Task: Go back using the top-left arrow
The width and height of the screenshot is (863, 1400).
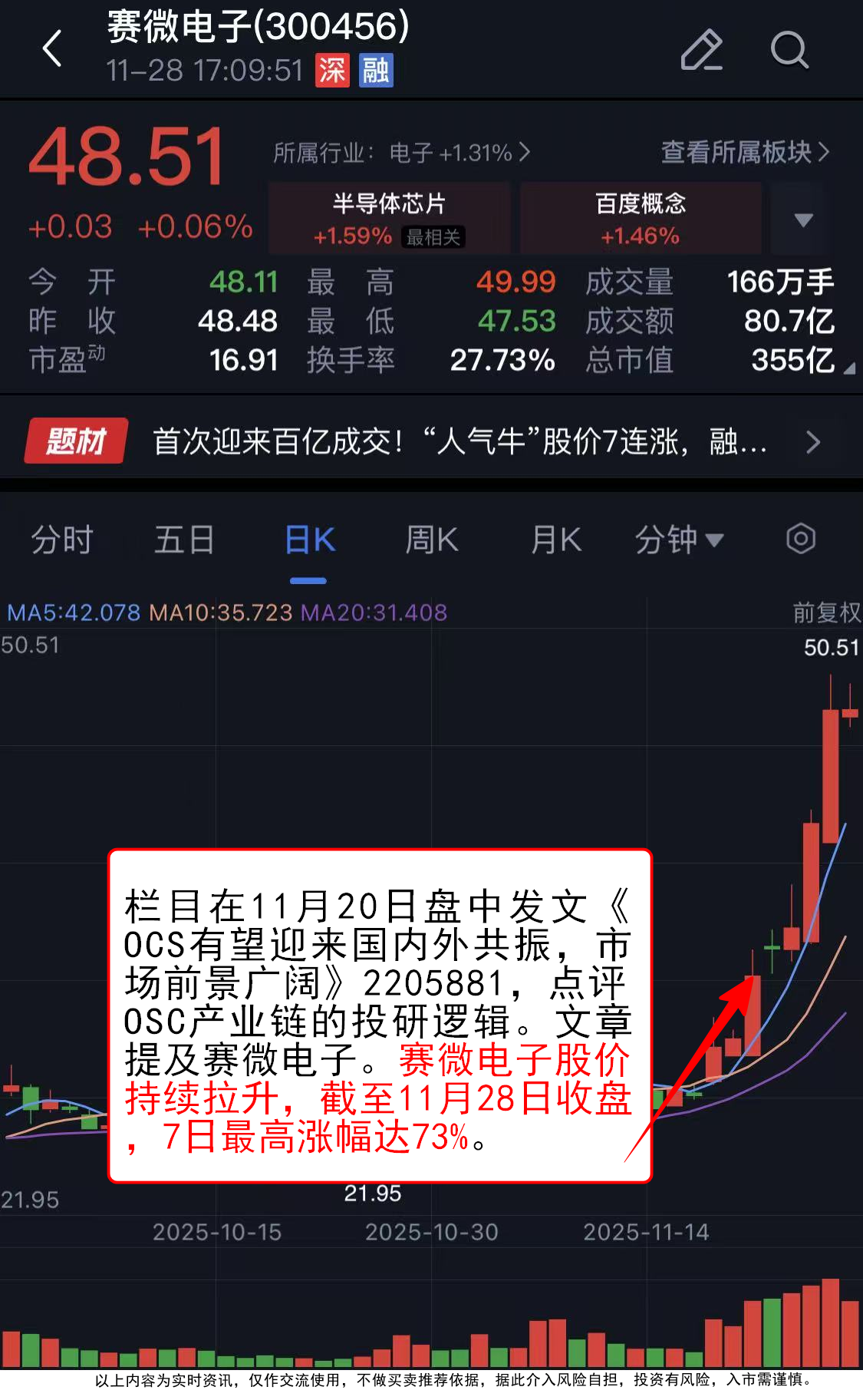Action: (x=52, y=50)
